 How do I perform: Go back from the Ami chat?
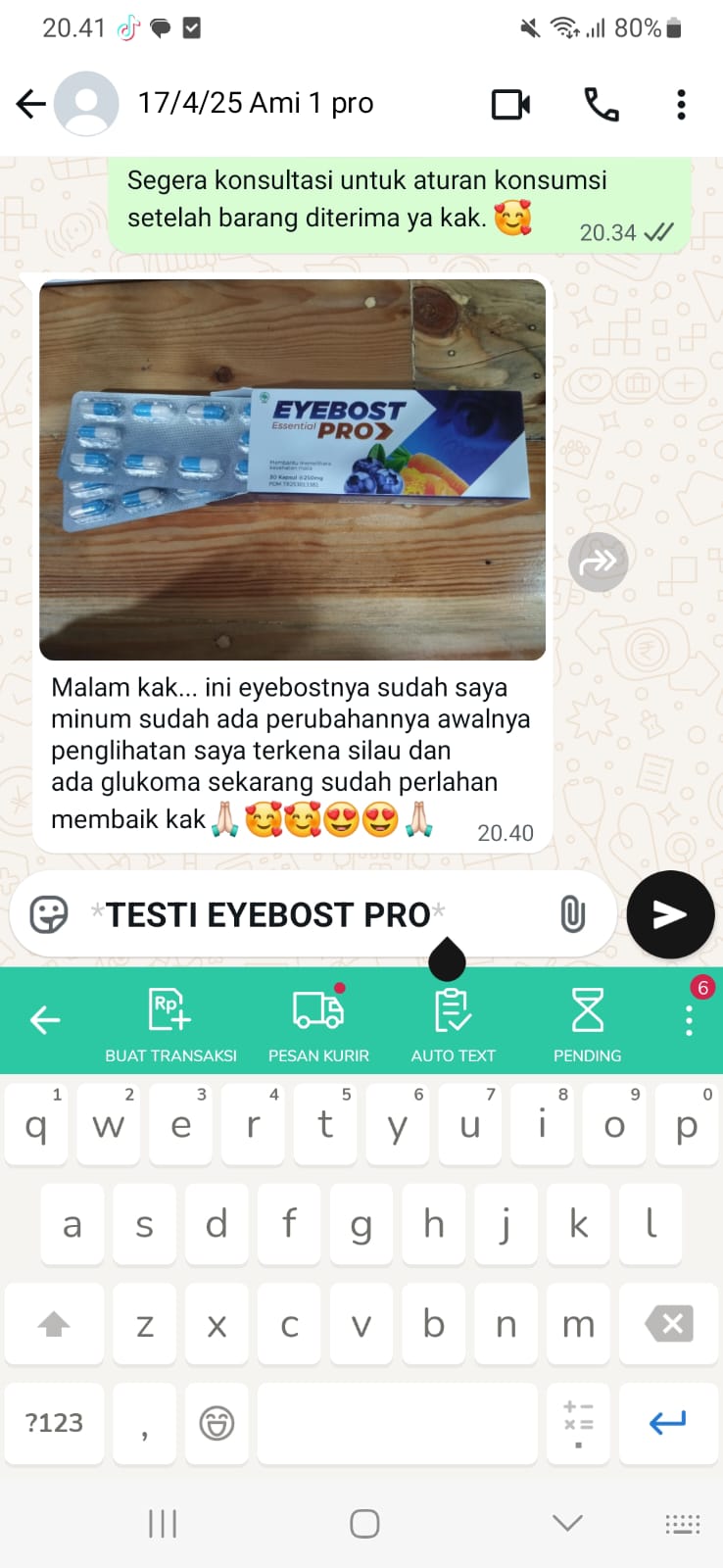[31, 104]
